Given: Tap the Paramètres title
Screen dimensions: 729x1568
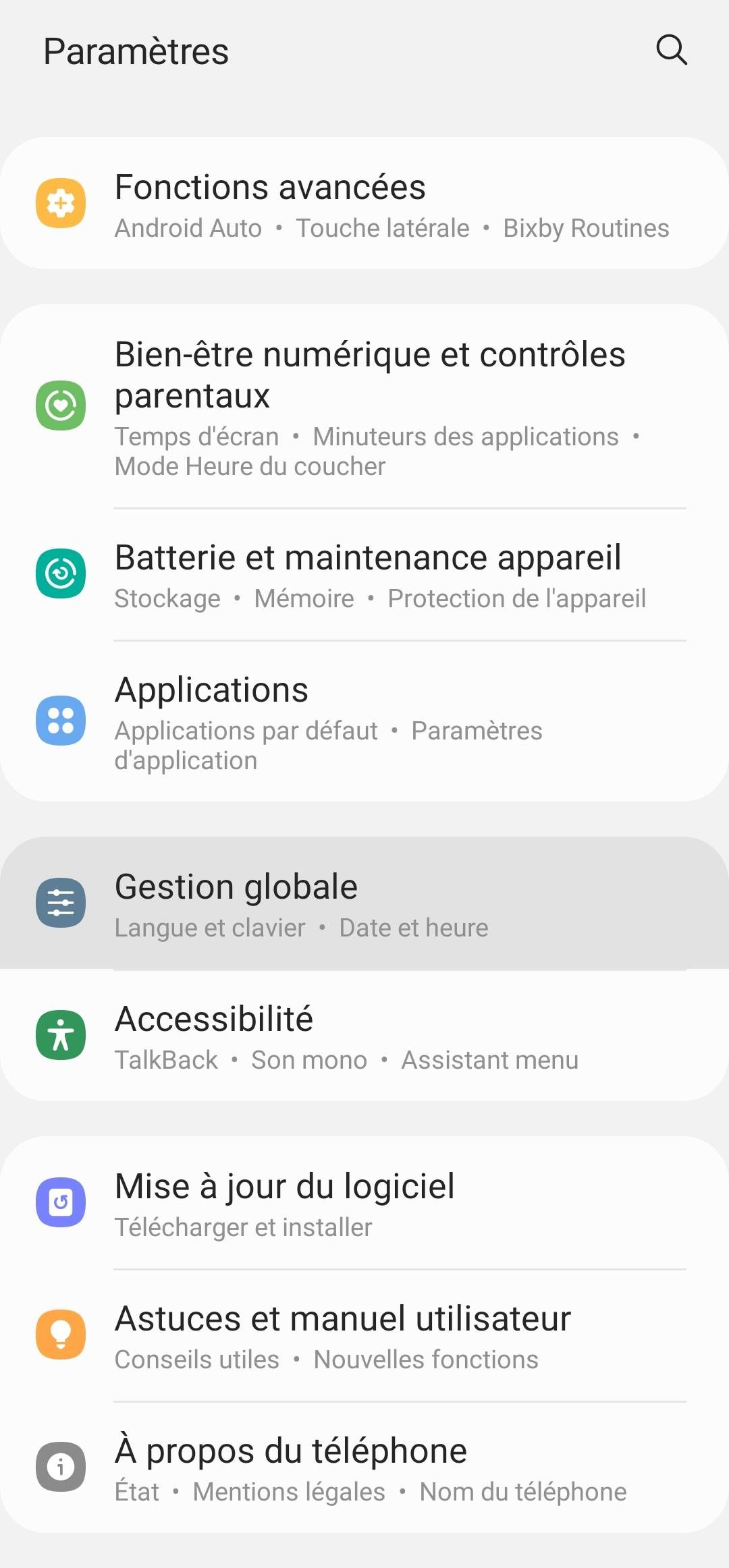Looking at the screenshot, I should [x=136, y=51].
